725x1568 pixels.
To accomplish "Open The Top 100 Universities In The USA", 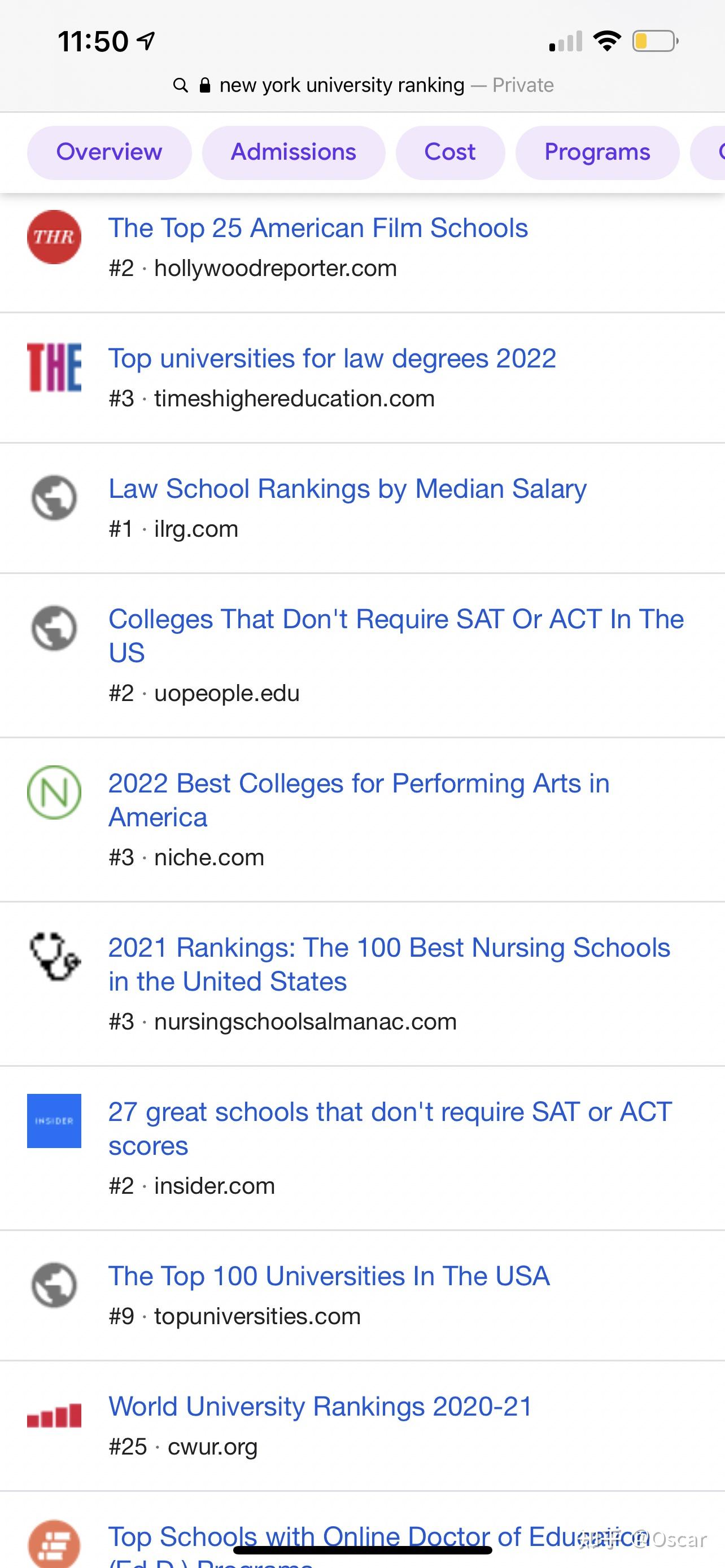I will 329,1276.
